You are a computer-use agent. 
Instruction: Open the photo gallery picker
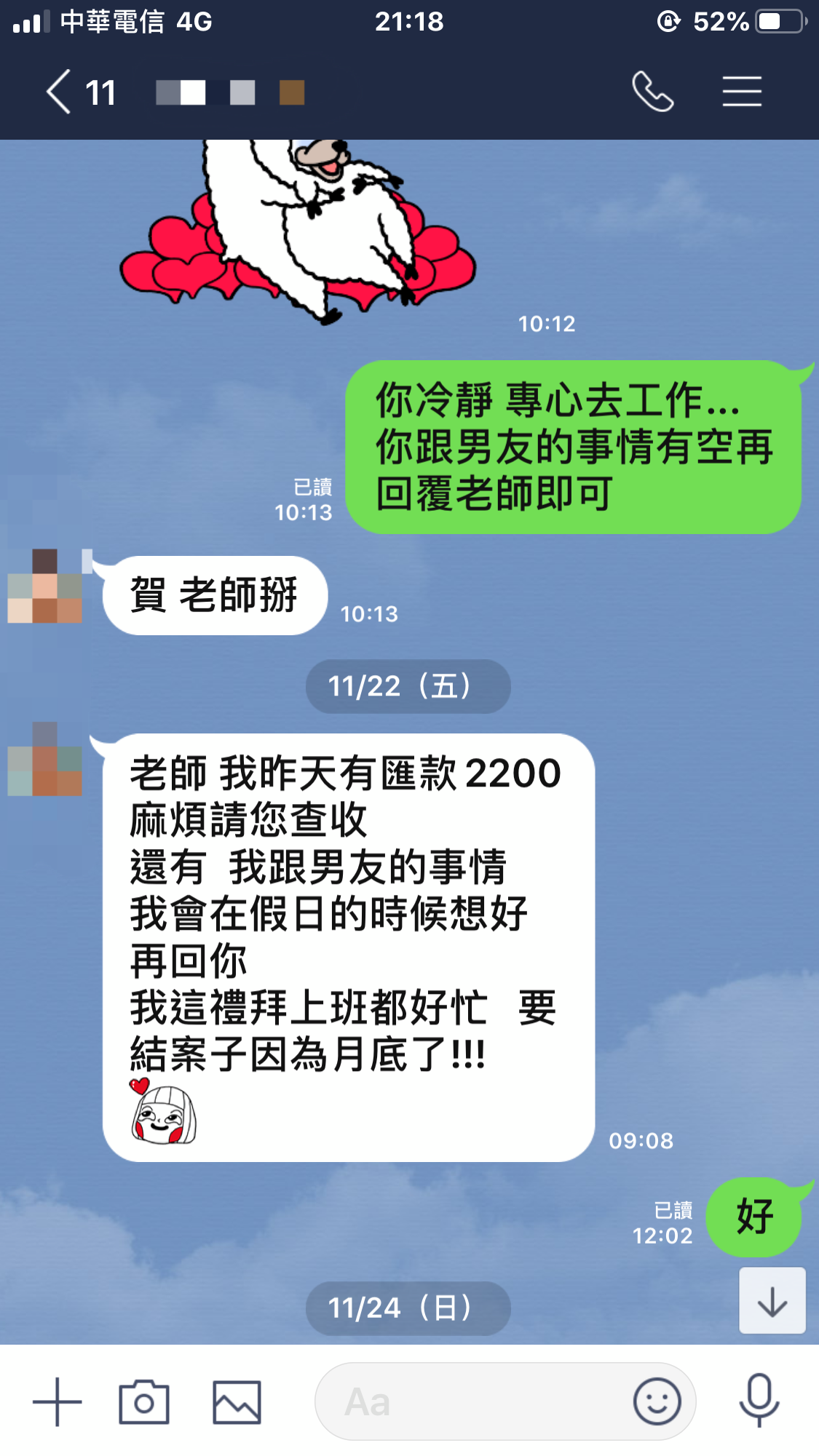tap(237, 1401)
